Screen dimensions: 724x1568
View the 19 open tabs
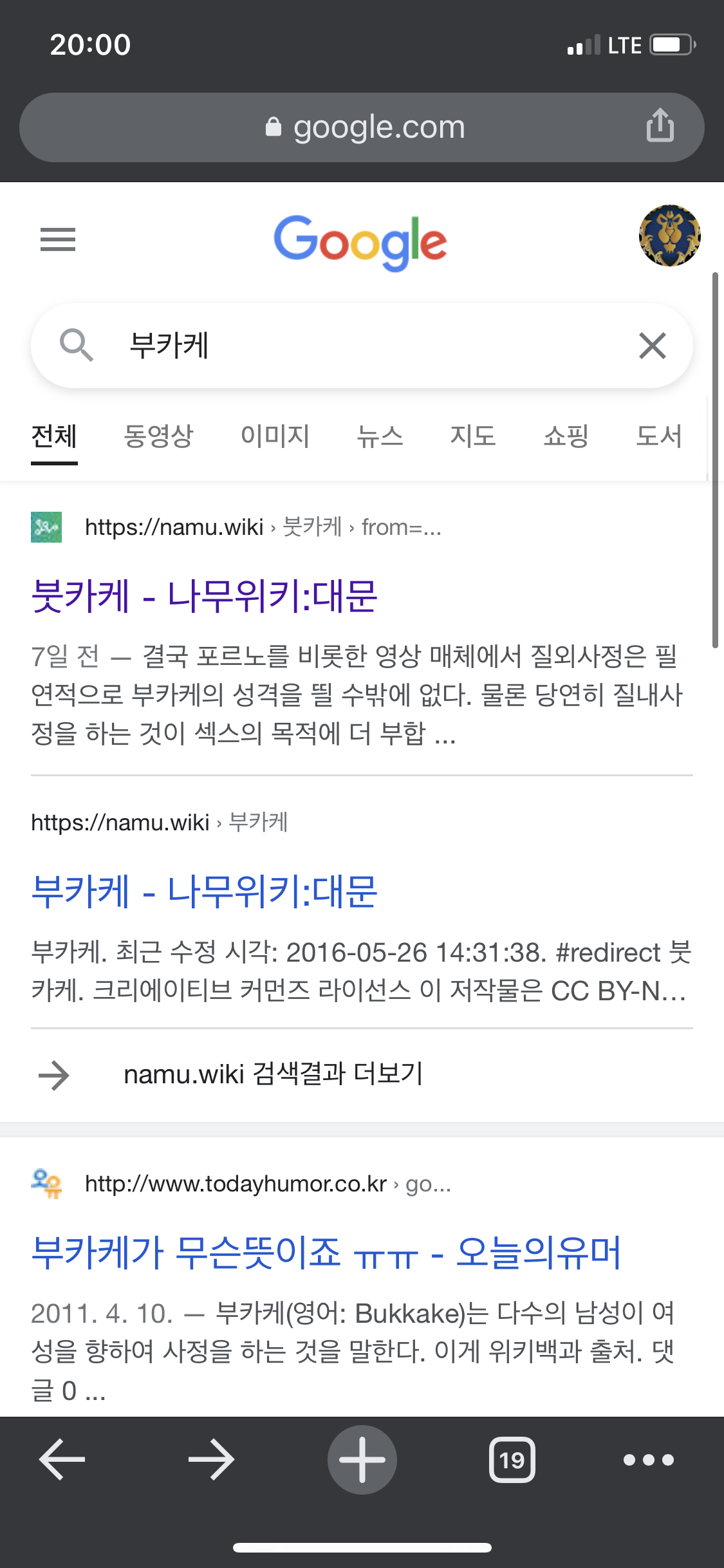(x=512, y=1459)
